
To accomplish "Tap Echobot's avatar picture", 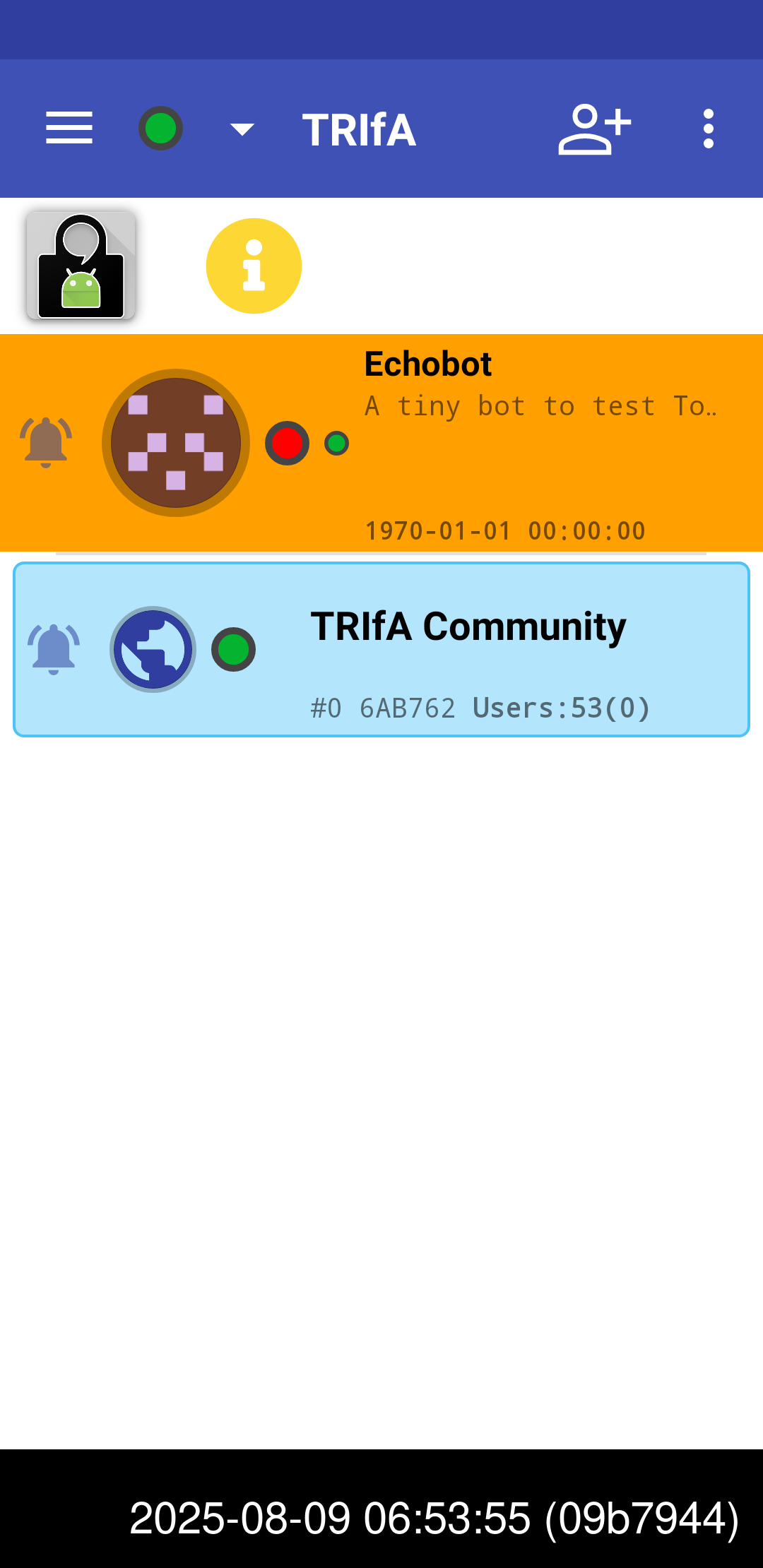I will 176,443.
